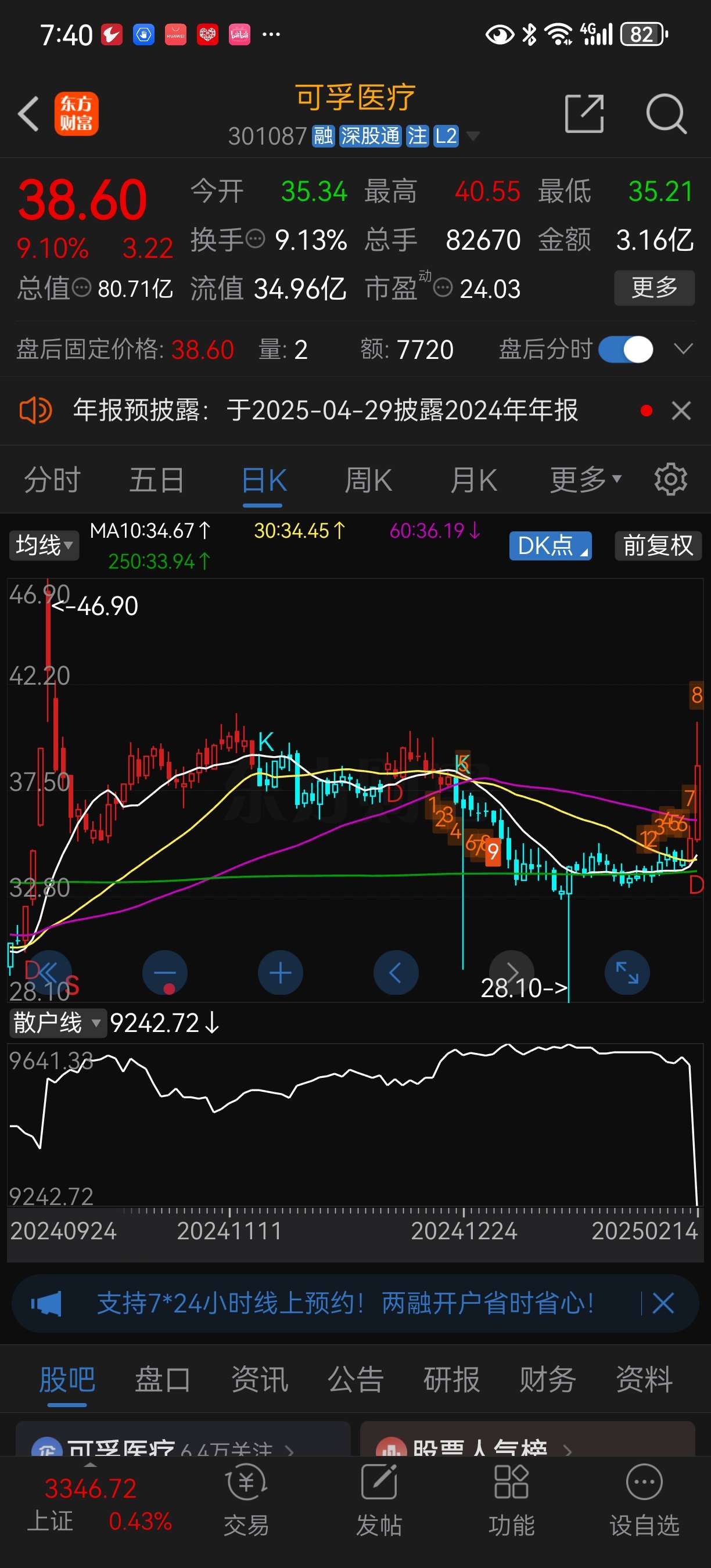Switch to the 周K chart tab
The image size is (711, 1568).
pos(368,479)
